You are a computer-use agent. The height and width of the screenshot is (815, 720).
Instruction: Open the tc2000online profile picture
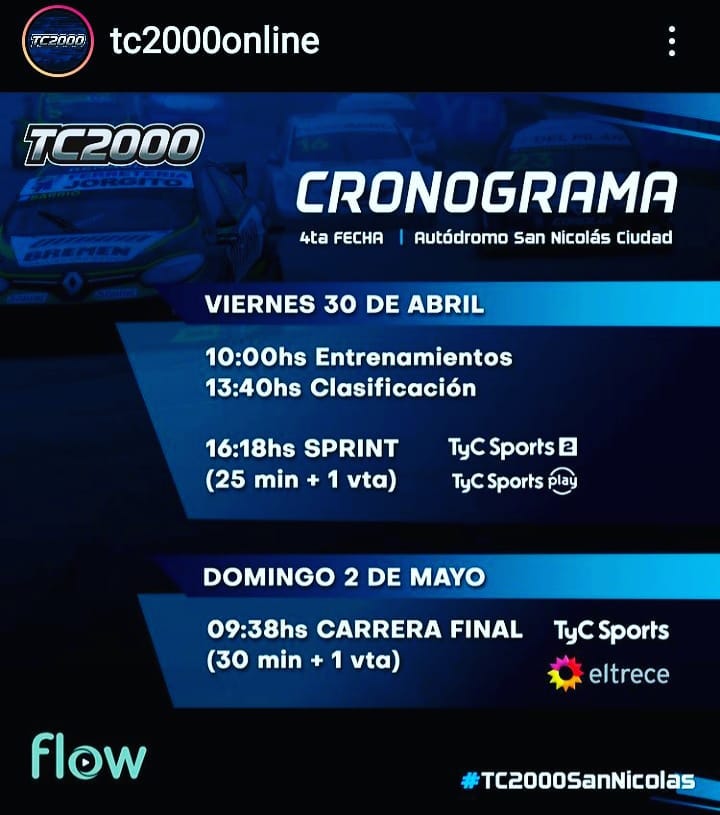point(58,41)
